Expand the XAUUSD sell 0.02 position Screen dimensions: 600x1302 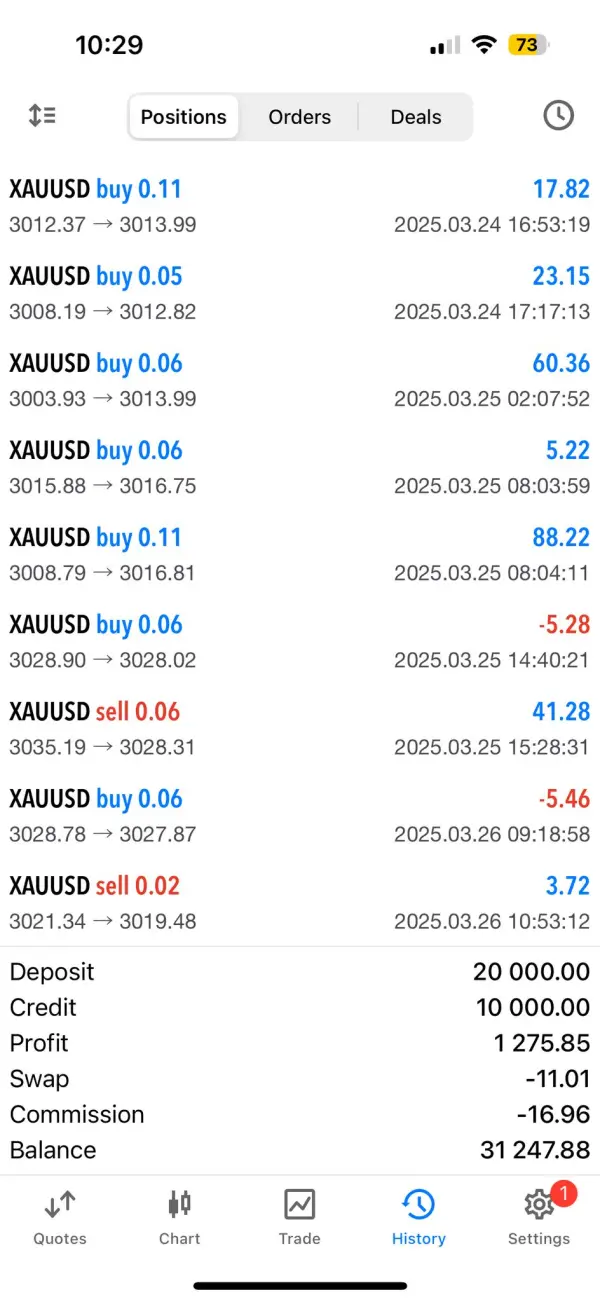300,902
